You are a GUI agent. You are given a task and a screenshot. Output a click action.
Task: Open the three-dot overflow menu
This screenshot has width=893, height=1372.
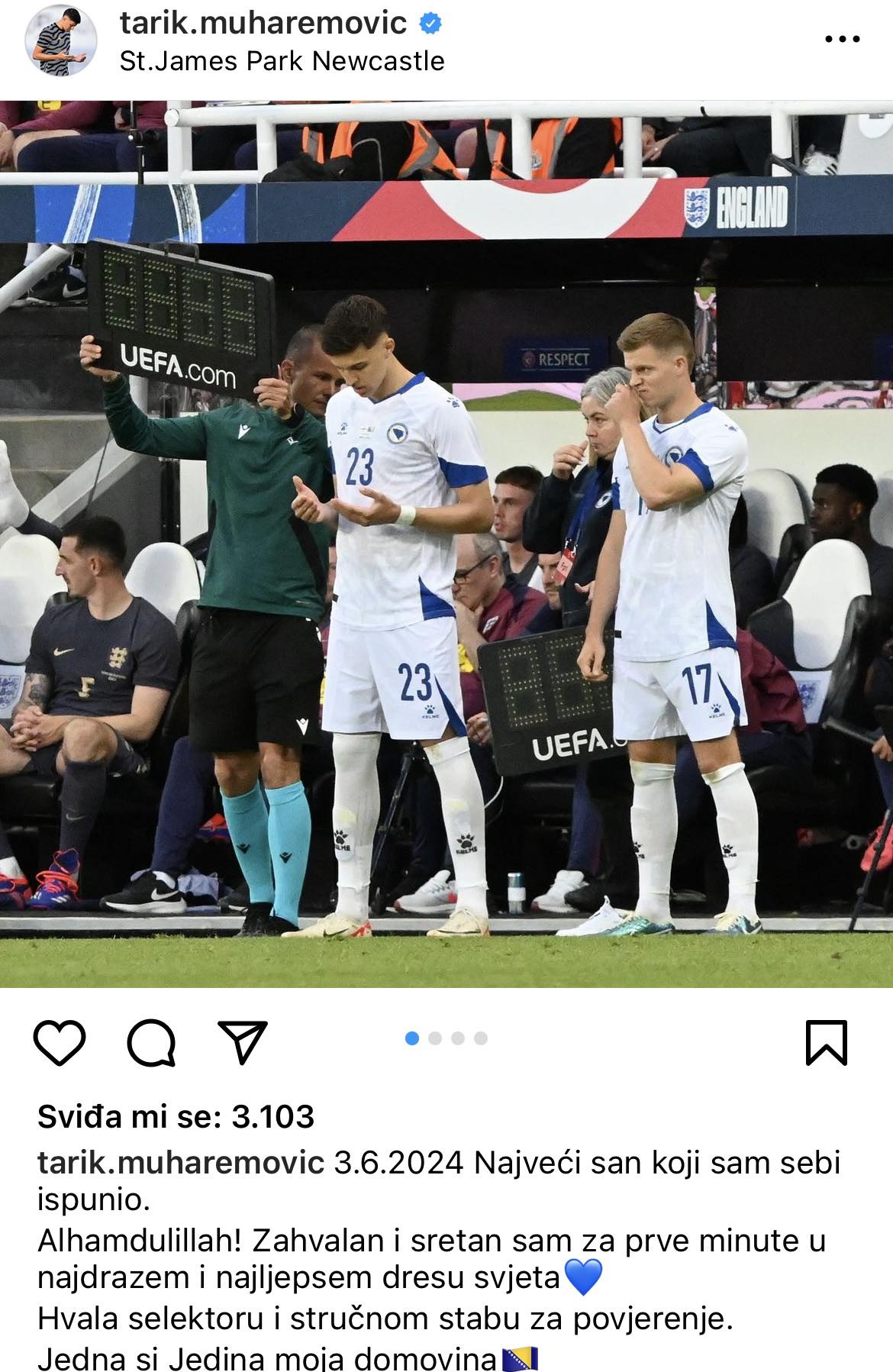point(843,39)
